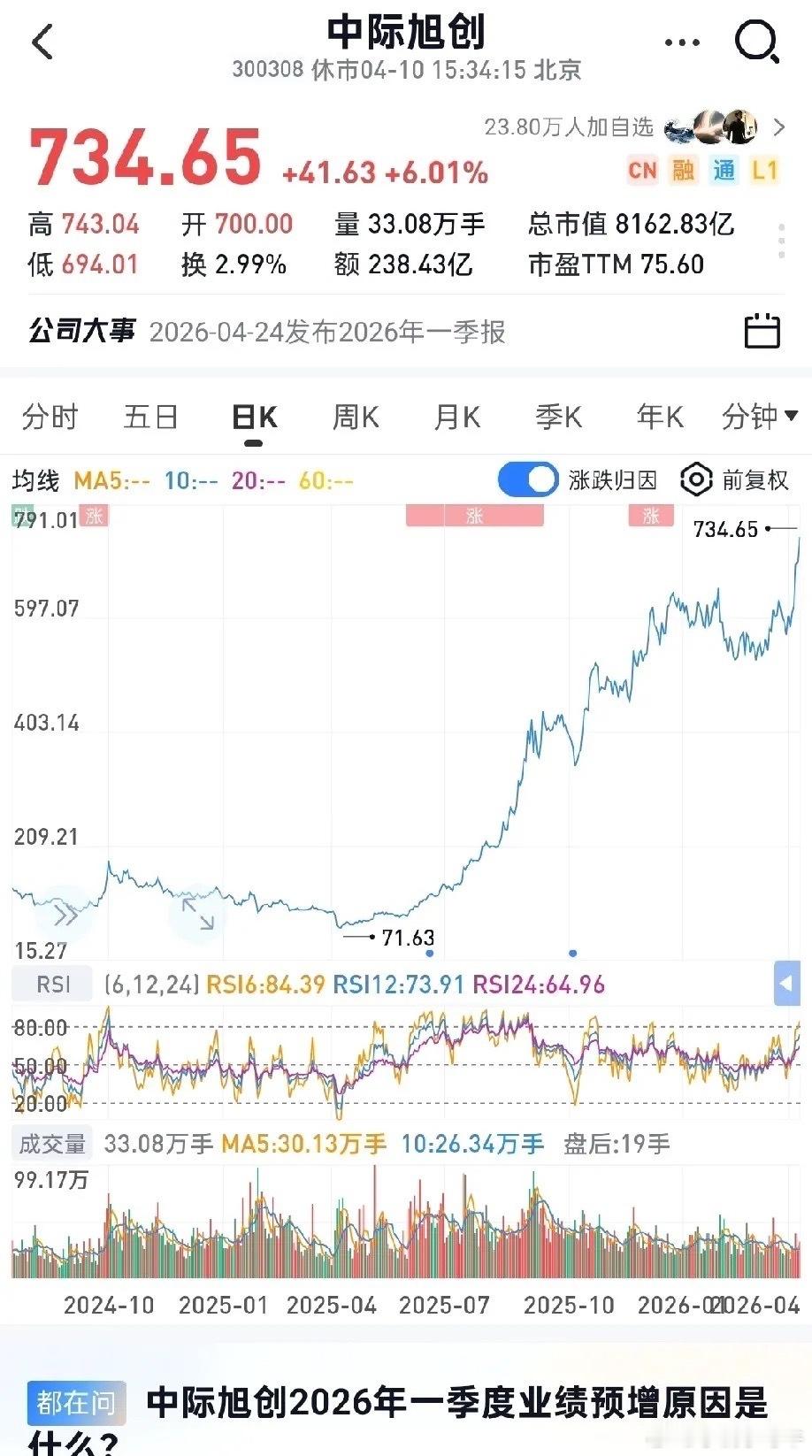Screen dimensions: 812x1456
Task: Toggle off the 涨跌归因 switch
Action: pos(527,479)
